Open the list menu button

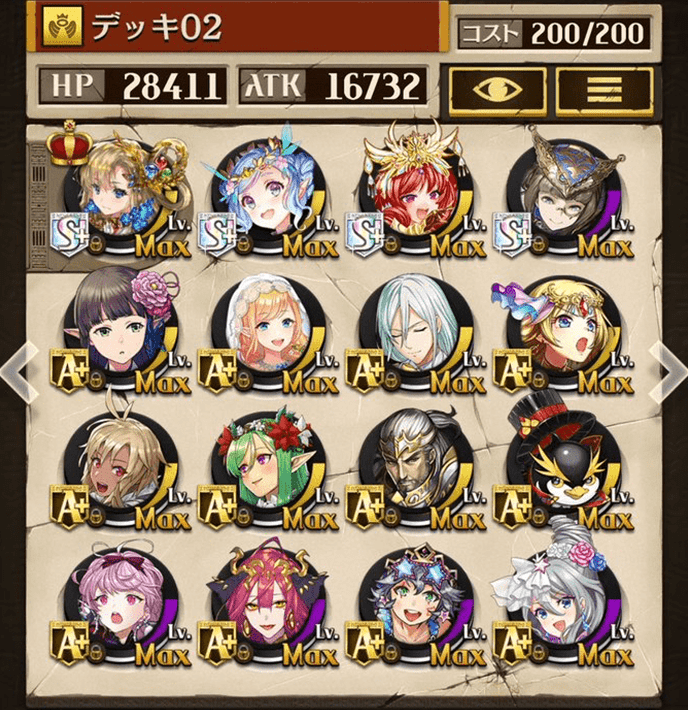(x=603, y=90)
